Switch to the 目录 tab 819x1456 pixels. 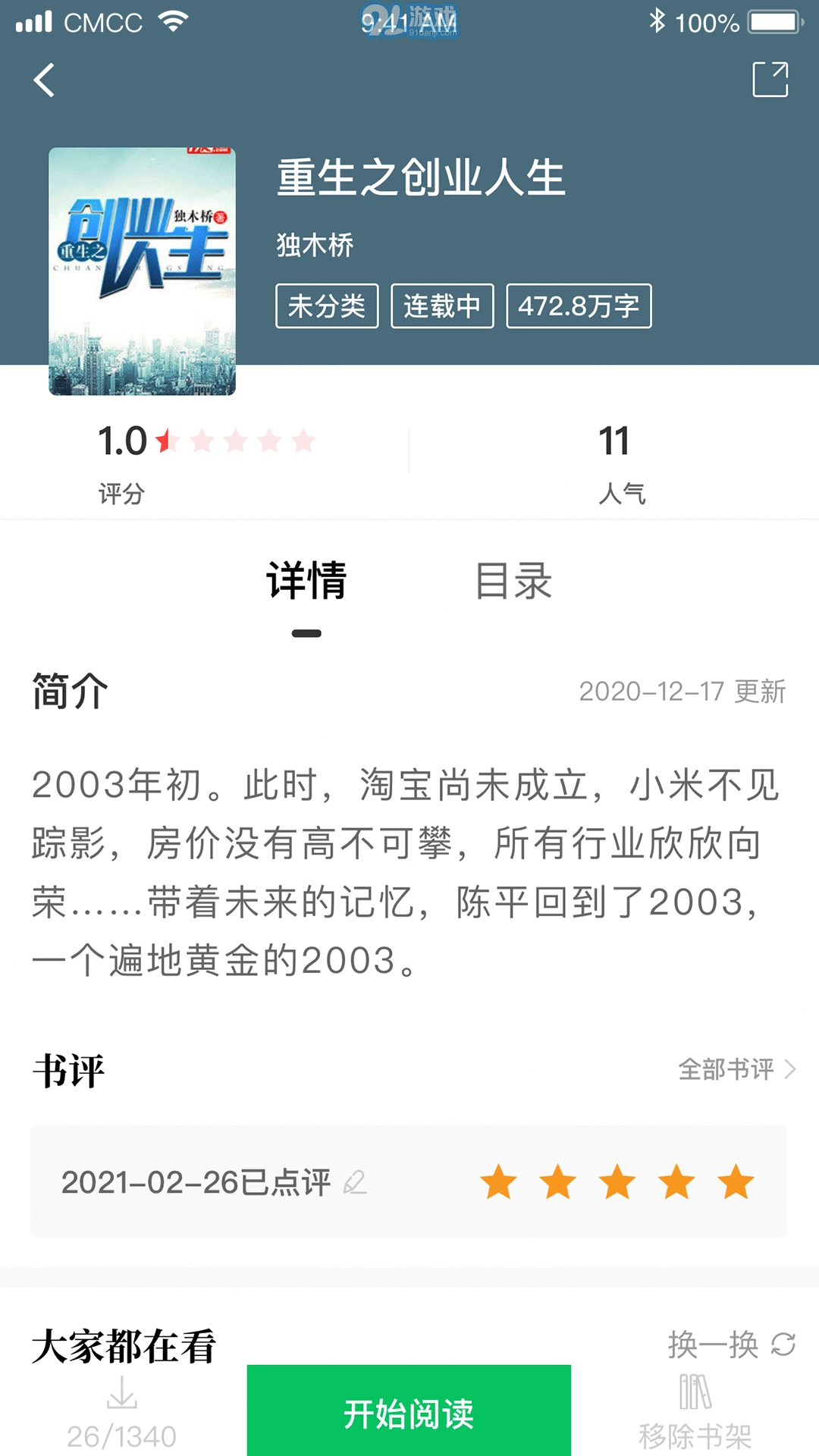coord(513,580)
